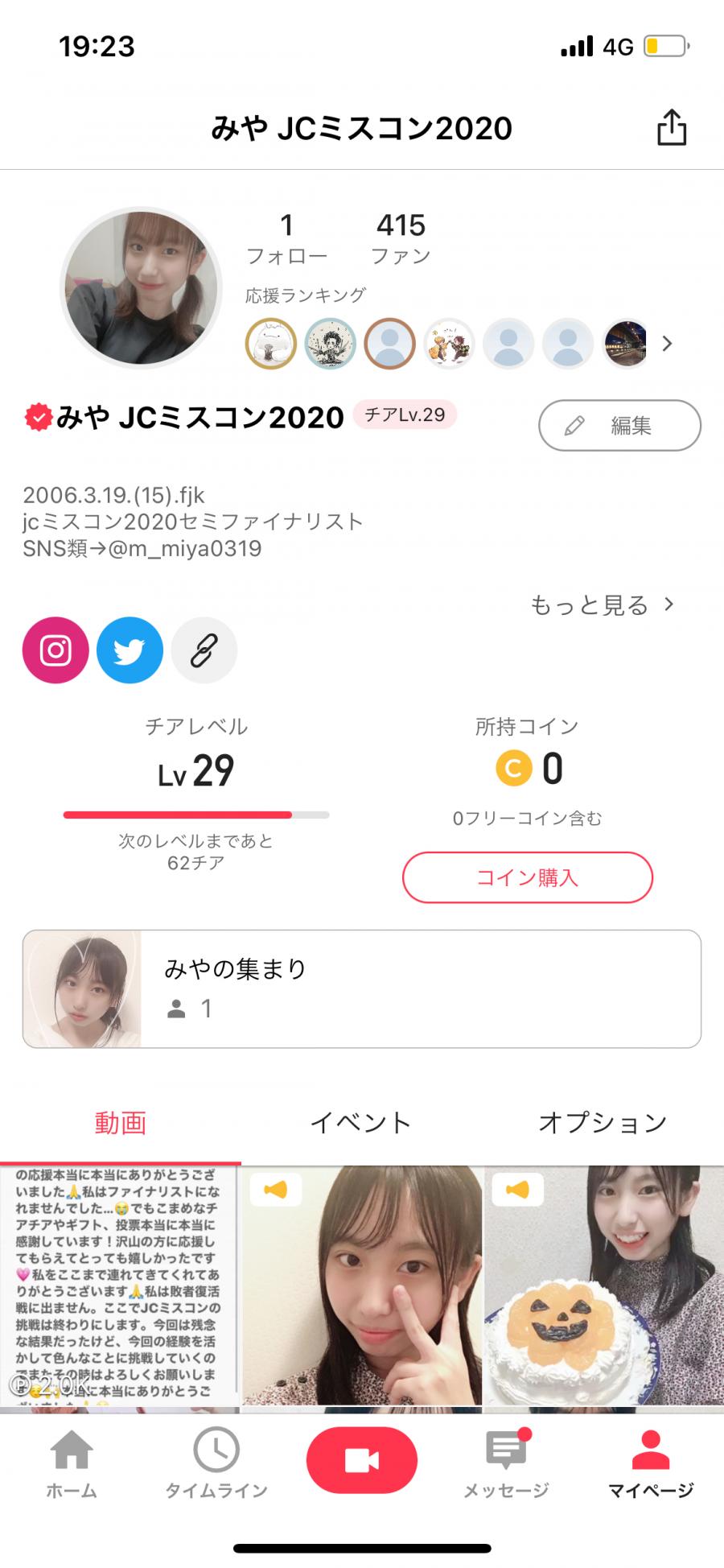This screenshot has width=724, height=1568.
Task: Open the タイムライン tab
Action: pyautogui.click(x=216, y=1463)
